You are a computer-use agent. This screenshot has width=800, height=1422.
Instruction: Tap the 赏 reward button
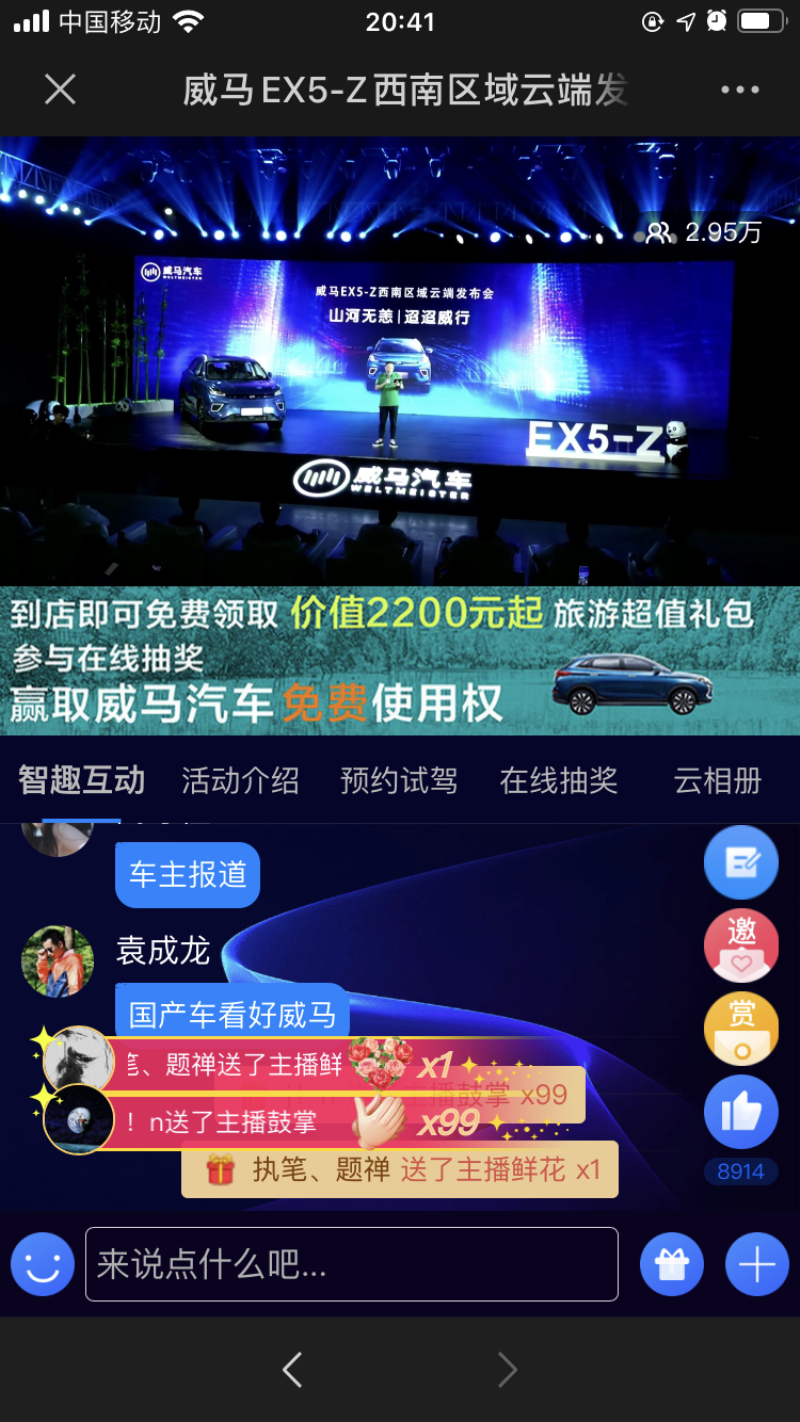pyautogui.click(x=741, y=1030)
